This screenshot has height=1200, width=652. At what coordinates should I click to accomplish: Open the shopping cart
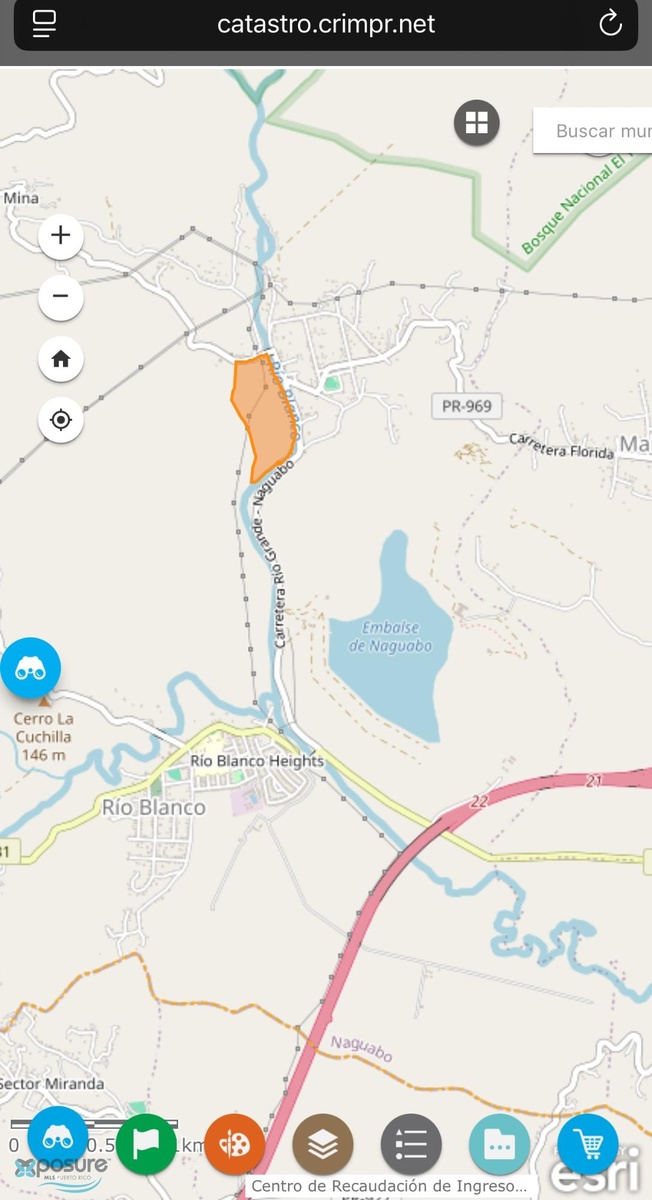click(x=588, y=1144)
